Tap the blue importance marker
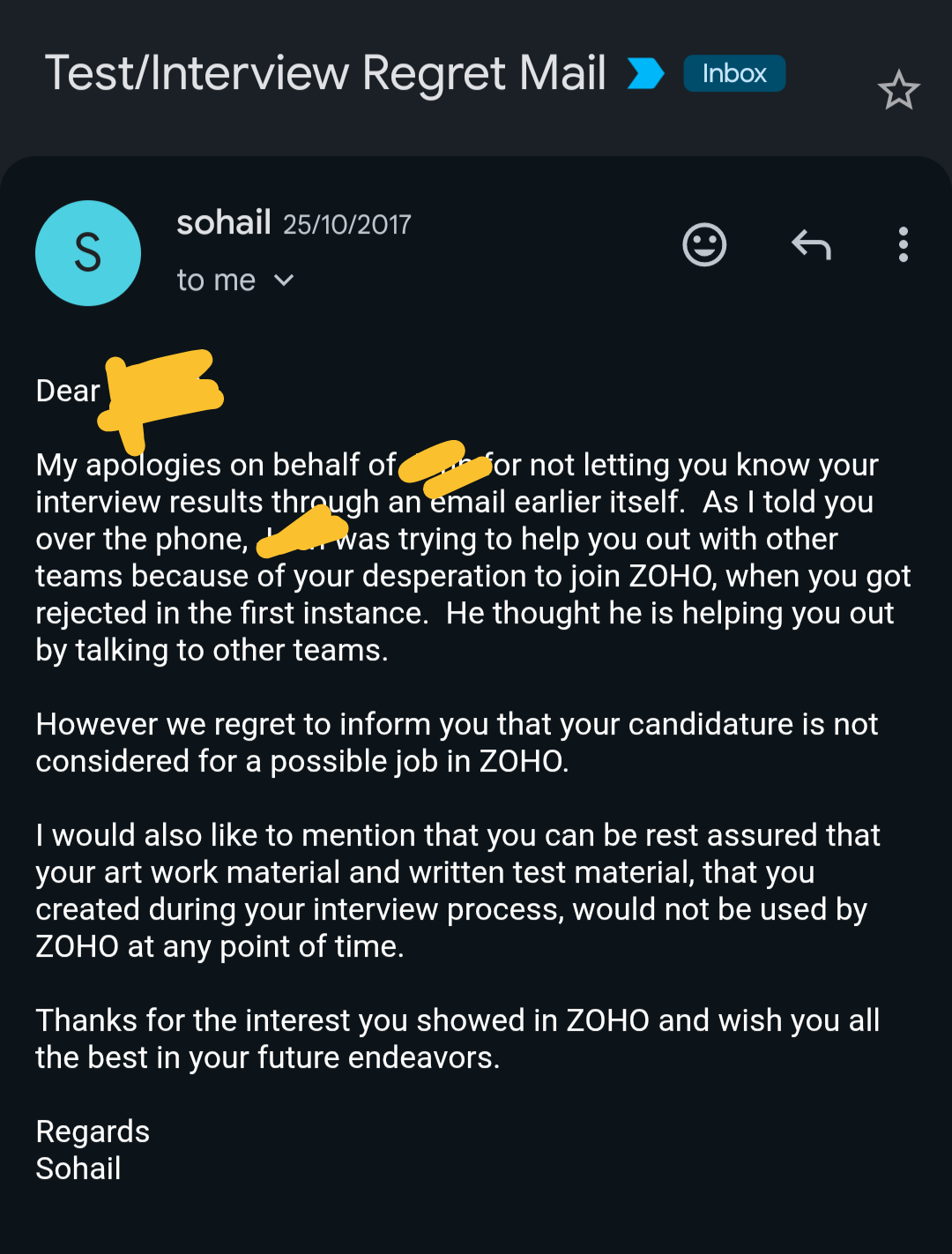Image resolution: width=952 pixels, height=1254 pixels. point(645,73)
